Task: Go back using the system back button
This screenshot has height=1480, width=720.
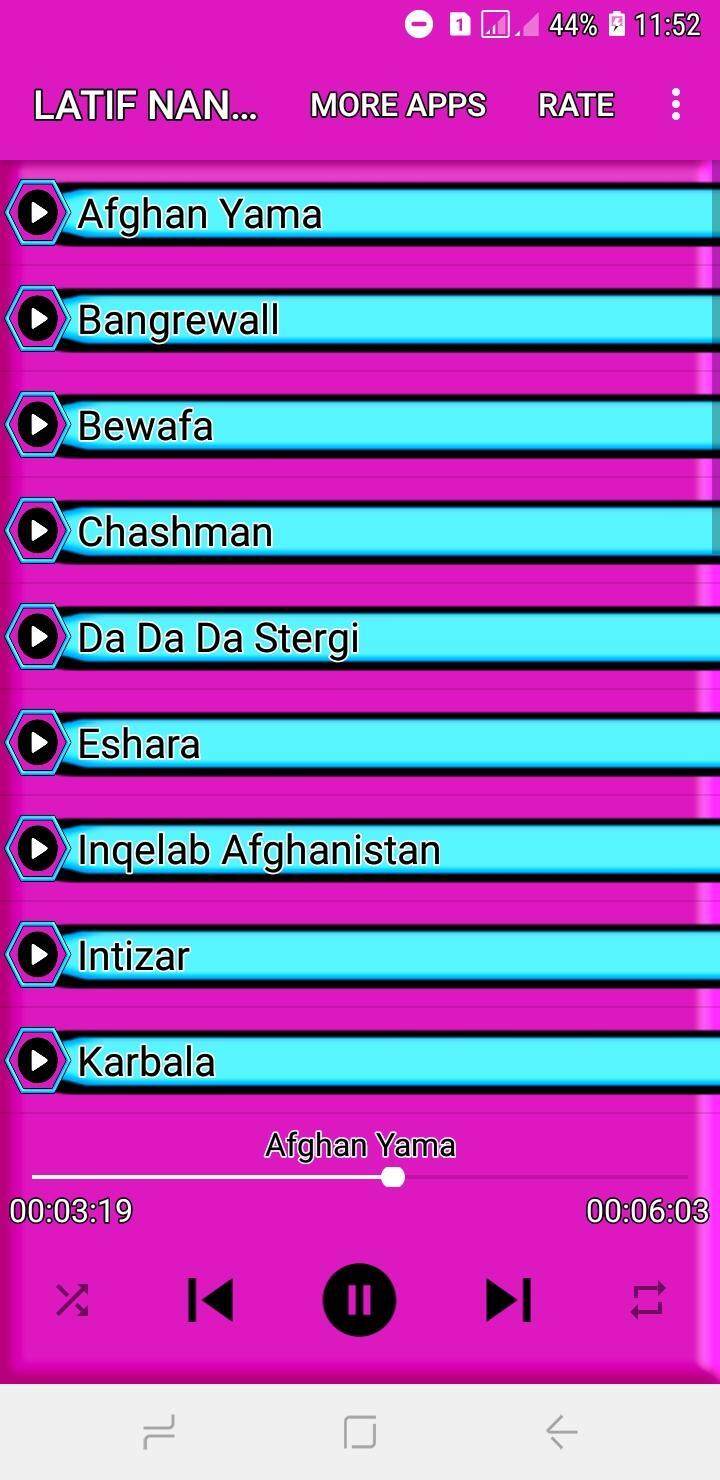Action: click(x=561, y=1432)
